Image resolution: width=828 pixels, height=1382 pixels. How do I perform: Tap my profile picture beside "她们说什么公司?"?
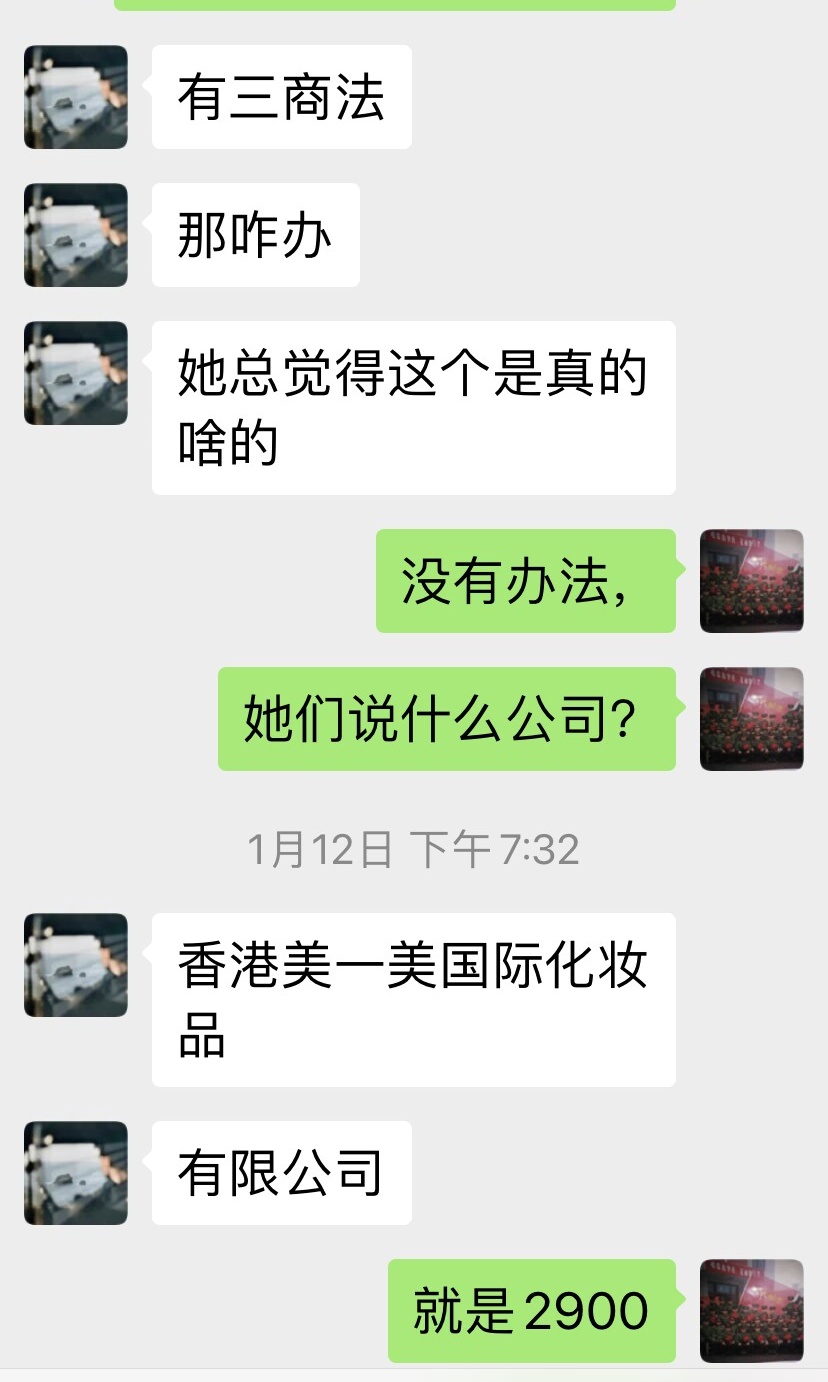(x=752, y=719)
